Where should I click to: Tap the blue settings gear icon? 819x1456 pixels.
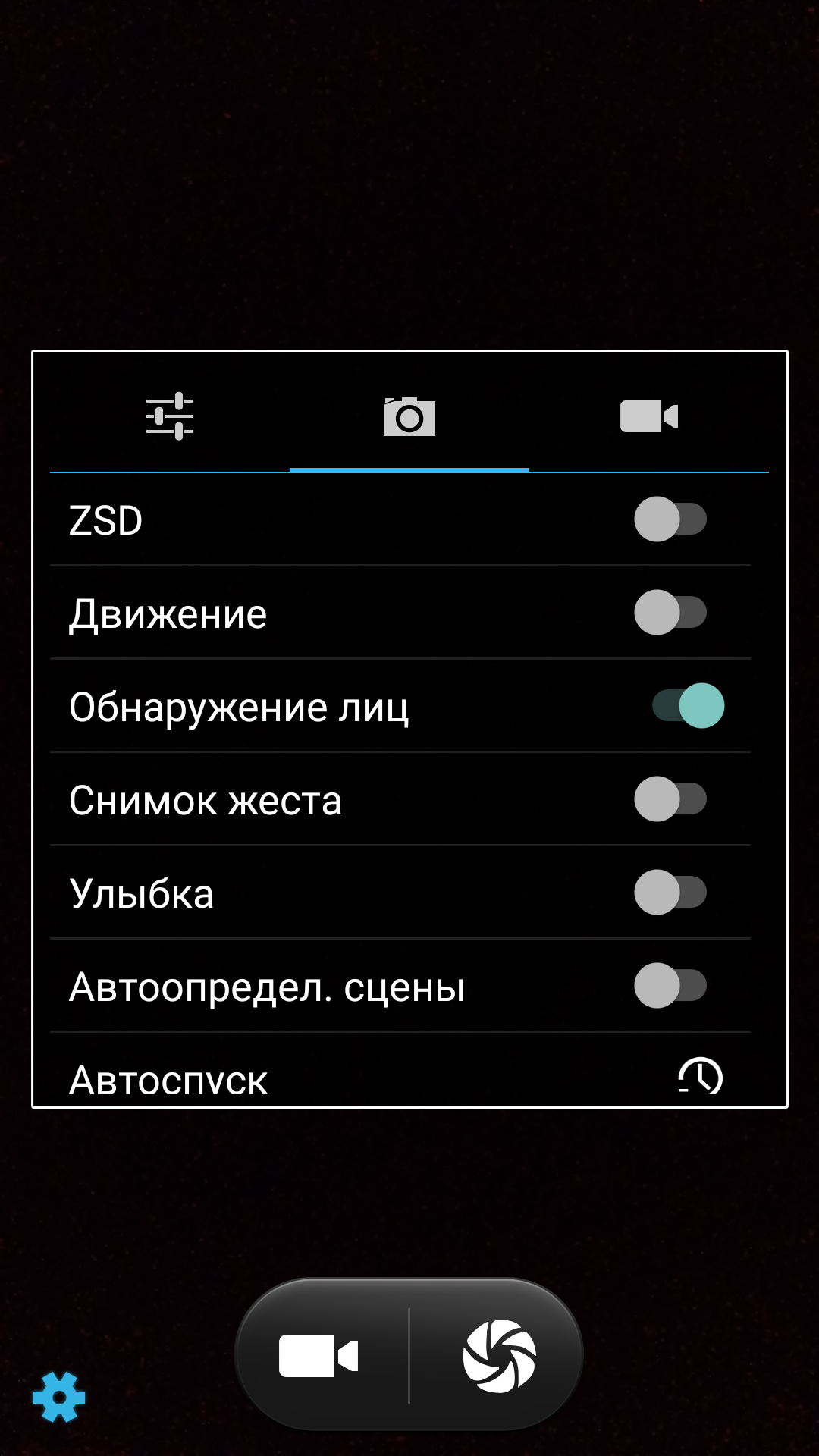(59, 1396)
